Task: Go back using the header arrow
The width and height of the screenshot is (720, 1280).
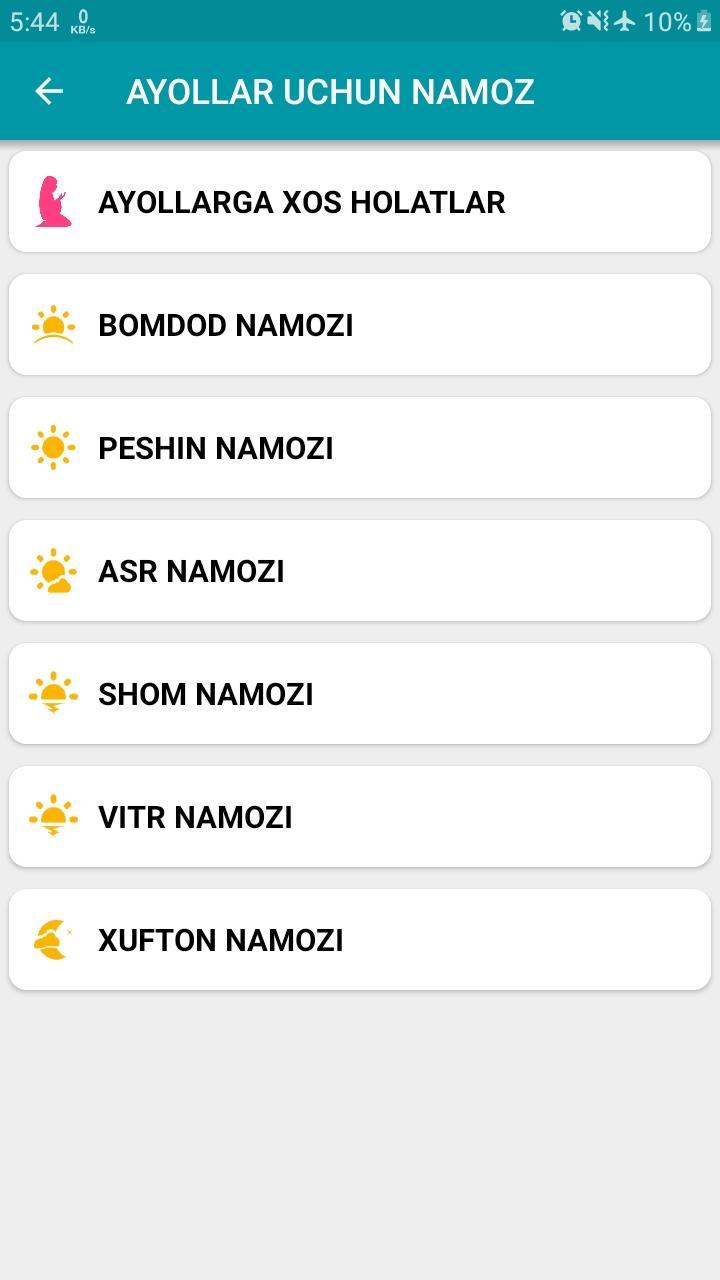Action: point(49,91)
